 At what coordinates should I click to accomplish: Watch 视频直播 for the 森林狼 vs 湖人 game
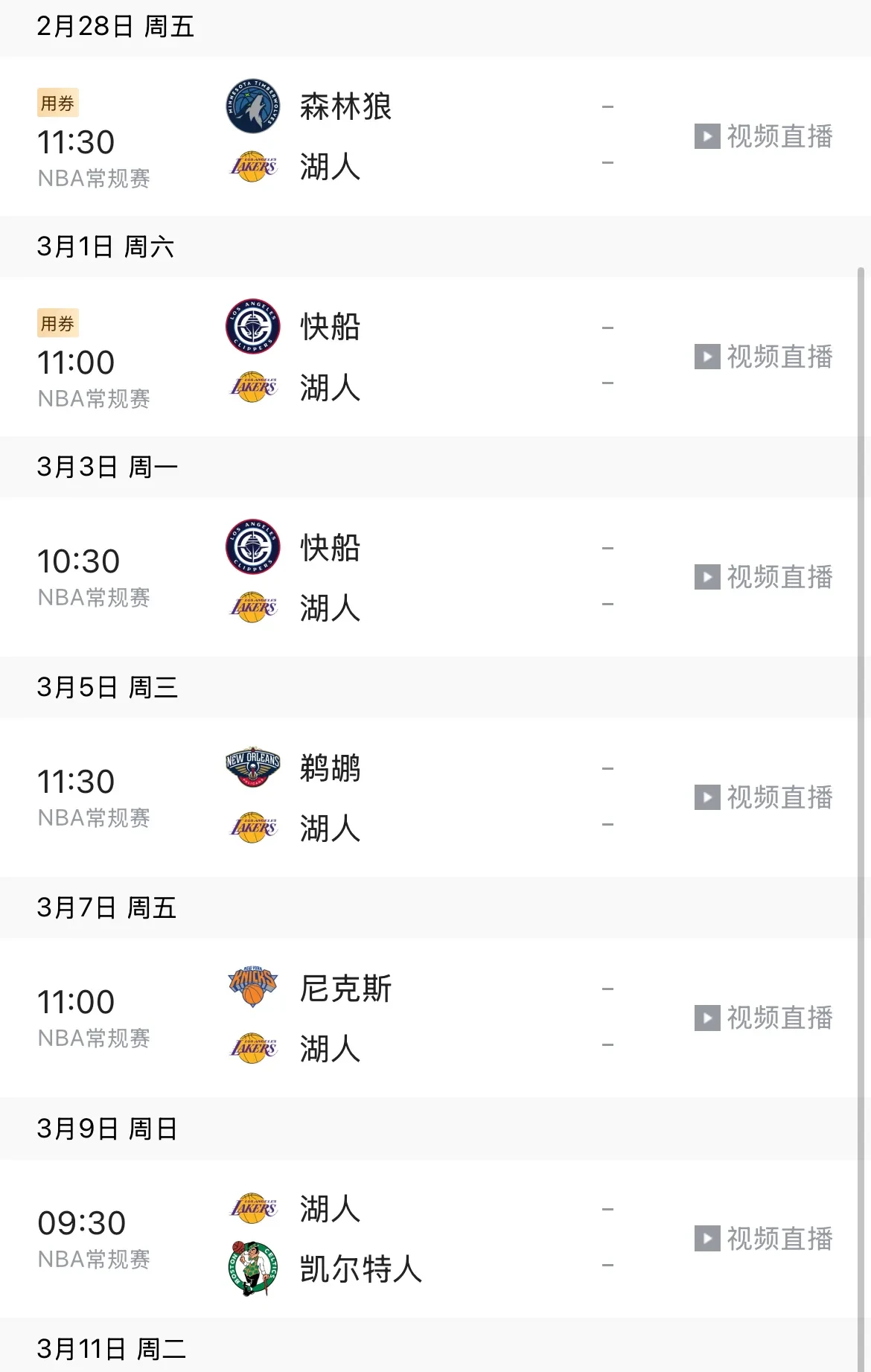(764, 136)
